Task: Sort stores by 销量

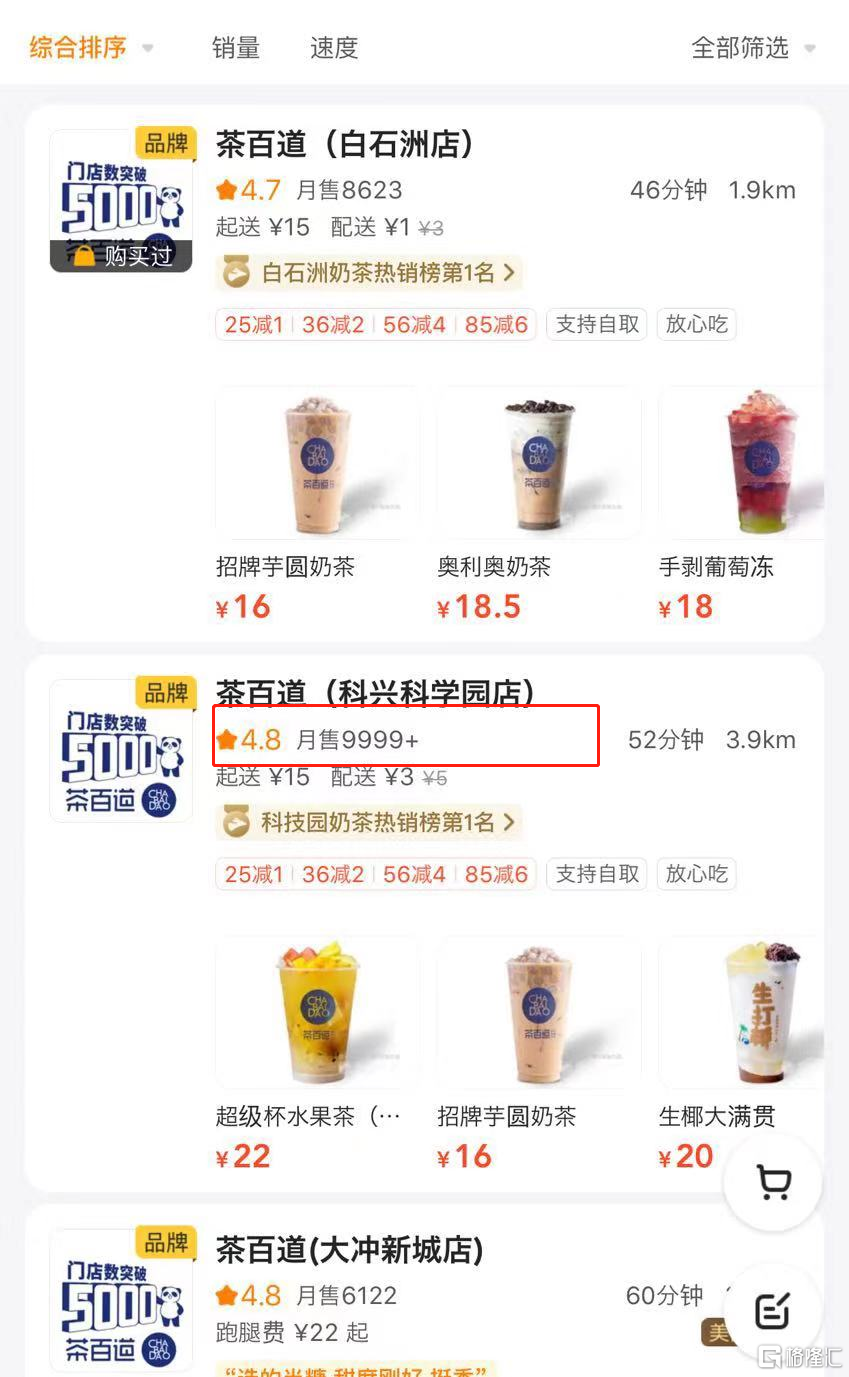Action: [x=236, y=47]
